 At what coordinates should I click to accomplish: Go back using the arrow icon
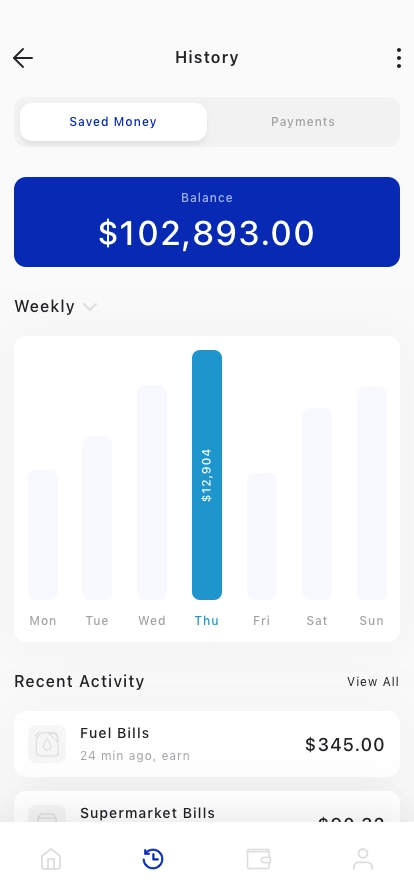pyautogui.click(x=23, y=58)
